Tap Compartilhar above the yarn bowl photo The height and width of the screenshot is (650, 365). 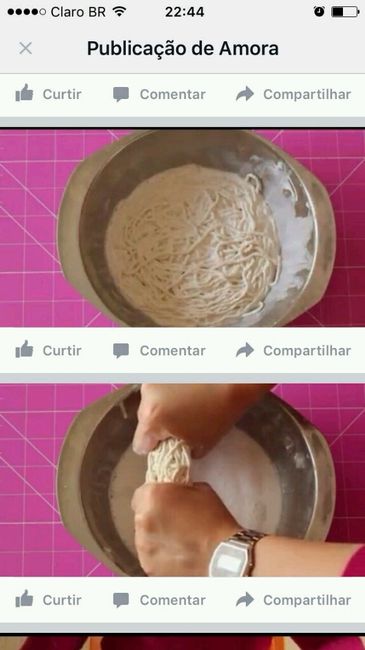tap(293, 94)
